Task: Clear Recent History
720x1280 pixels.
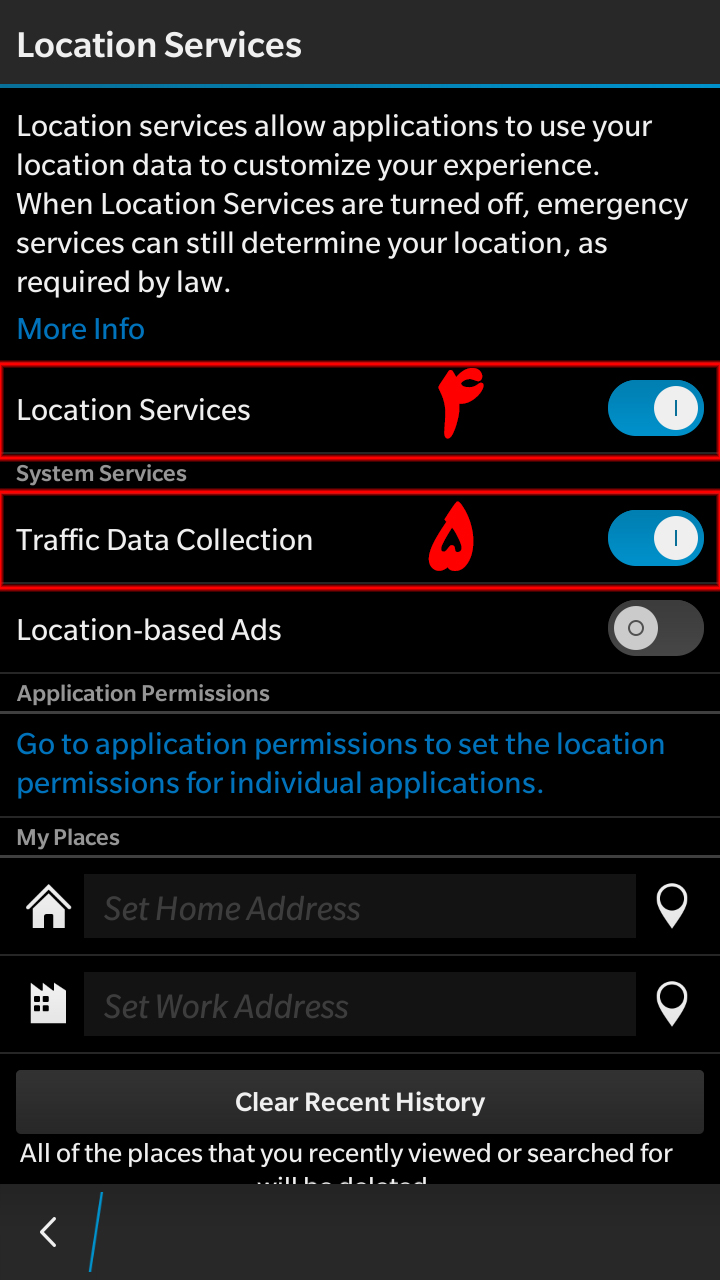Action: (x=360, y=1102)
